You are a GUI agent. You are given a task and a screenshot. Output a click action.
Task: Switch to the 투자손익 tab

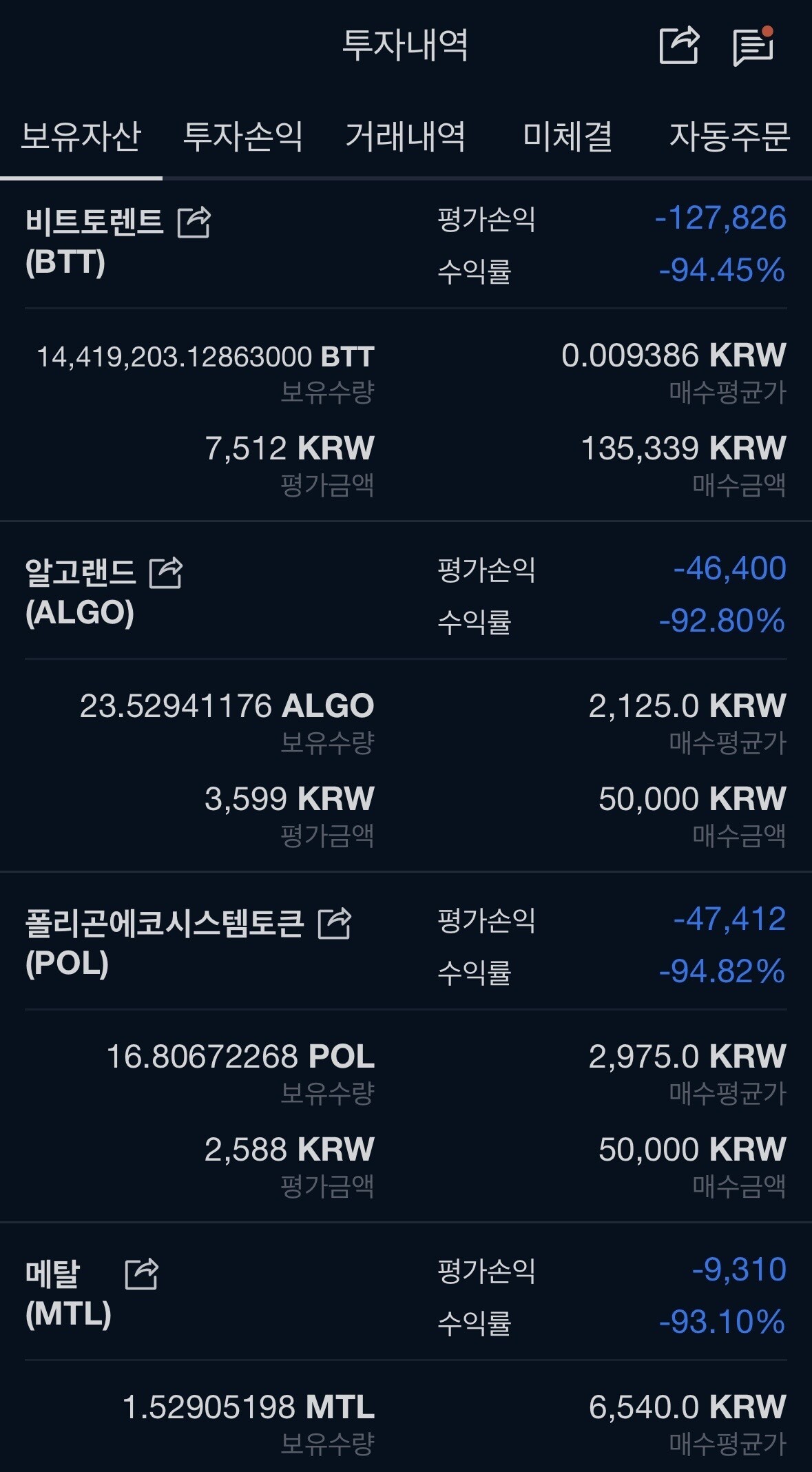tap(242, 136)
